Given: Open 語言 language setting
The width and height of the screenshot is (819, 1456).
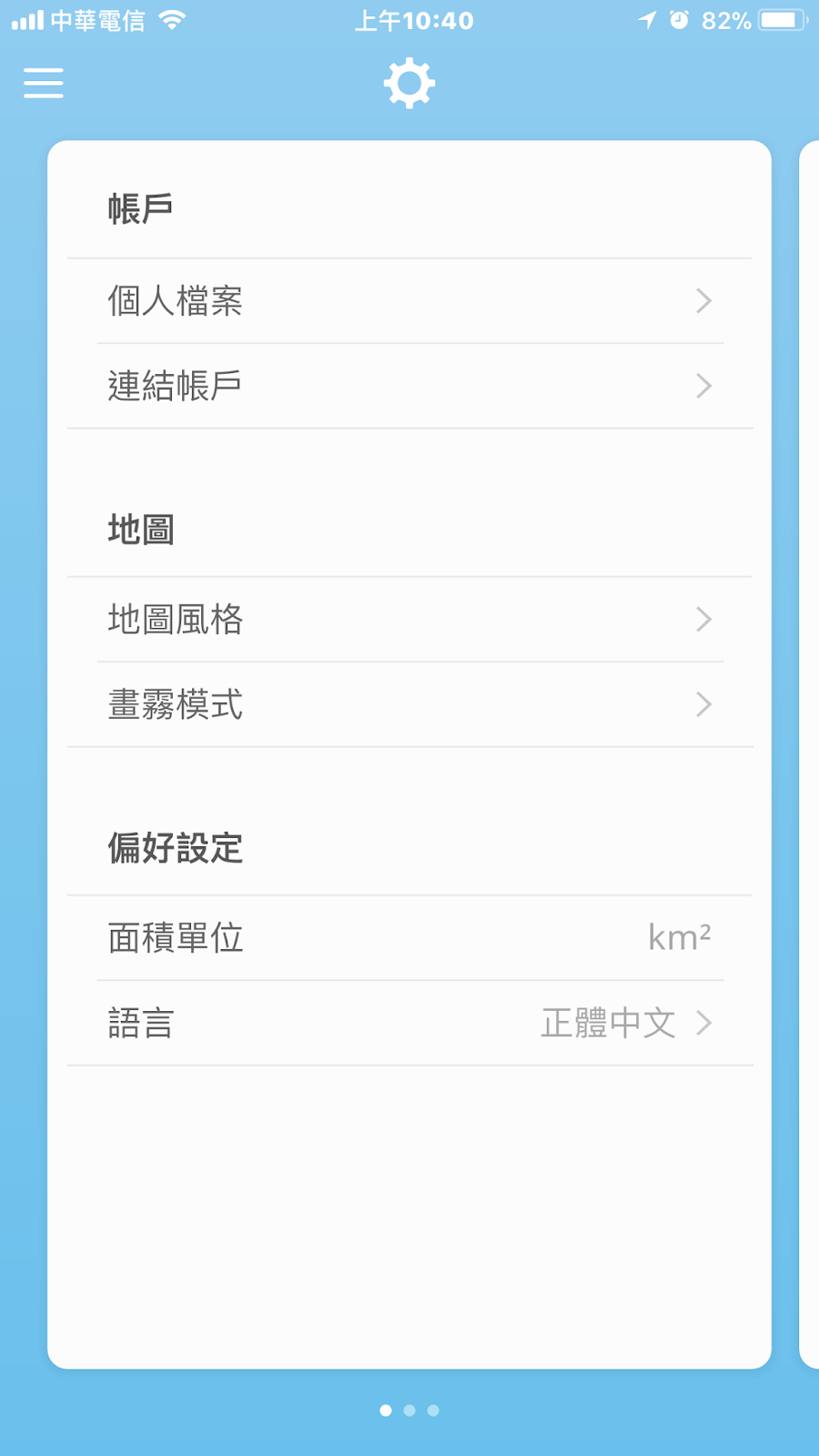Looking at the screenshot, I should click(409, 1023).
